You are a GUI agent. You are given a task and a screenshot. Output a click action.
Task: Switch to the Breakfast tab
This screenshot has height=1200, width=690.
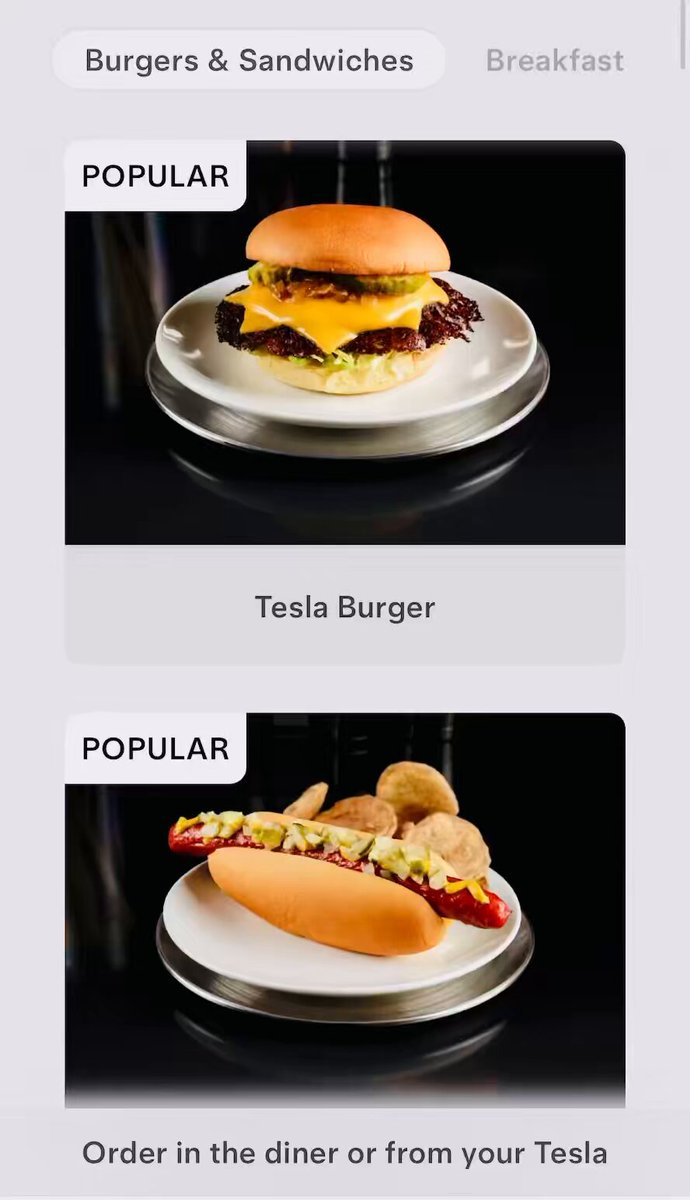554,60
